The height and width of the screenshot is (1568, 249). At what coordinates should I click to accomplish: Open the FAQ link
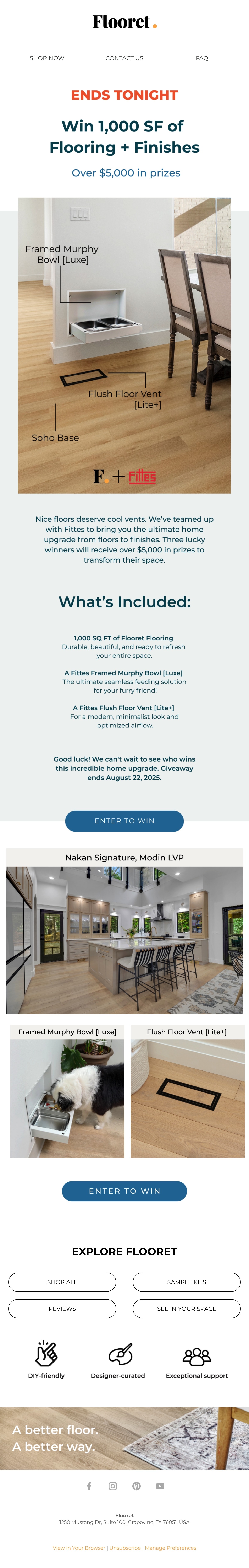pos(202,58)
